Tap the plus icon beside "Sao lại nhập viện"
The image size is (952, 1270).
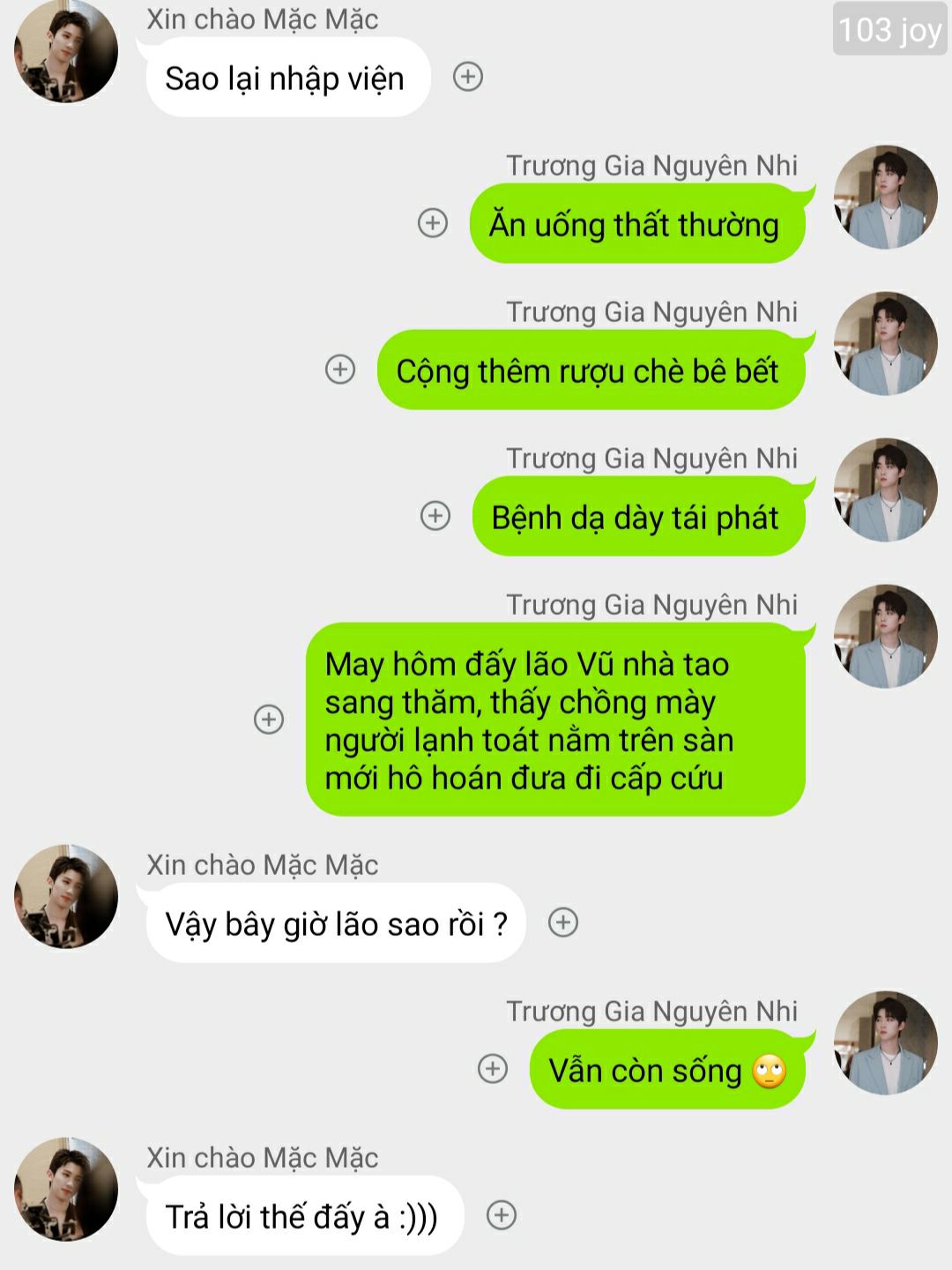point(468,77)
